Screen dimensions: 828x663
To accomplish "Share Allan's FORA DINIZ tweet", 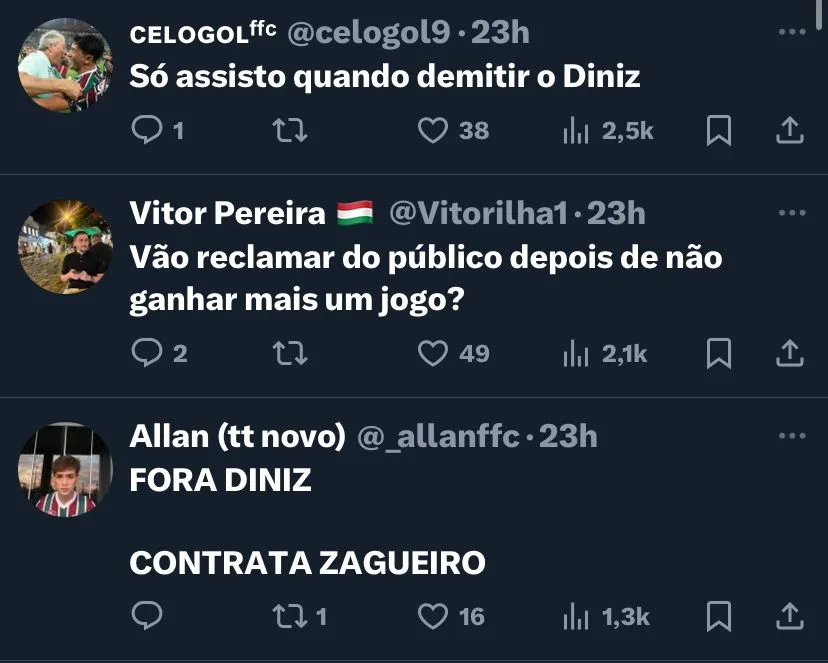I will point(789,616).
